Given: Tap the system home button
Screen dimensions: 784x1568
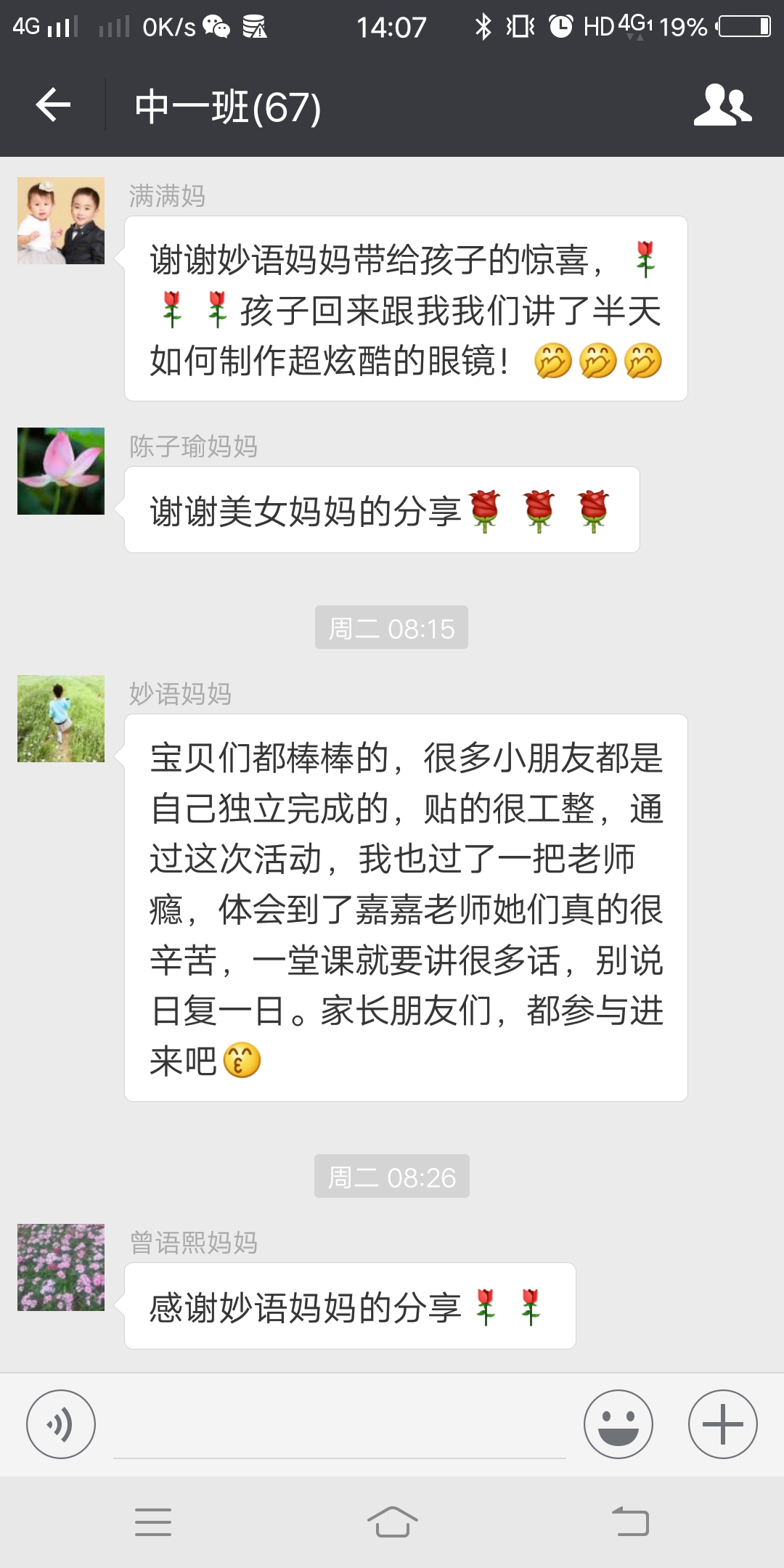Looking at the screenshot, I should [392, 1522].
